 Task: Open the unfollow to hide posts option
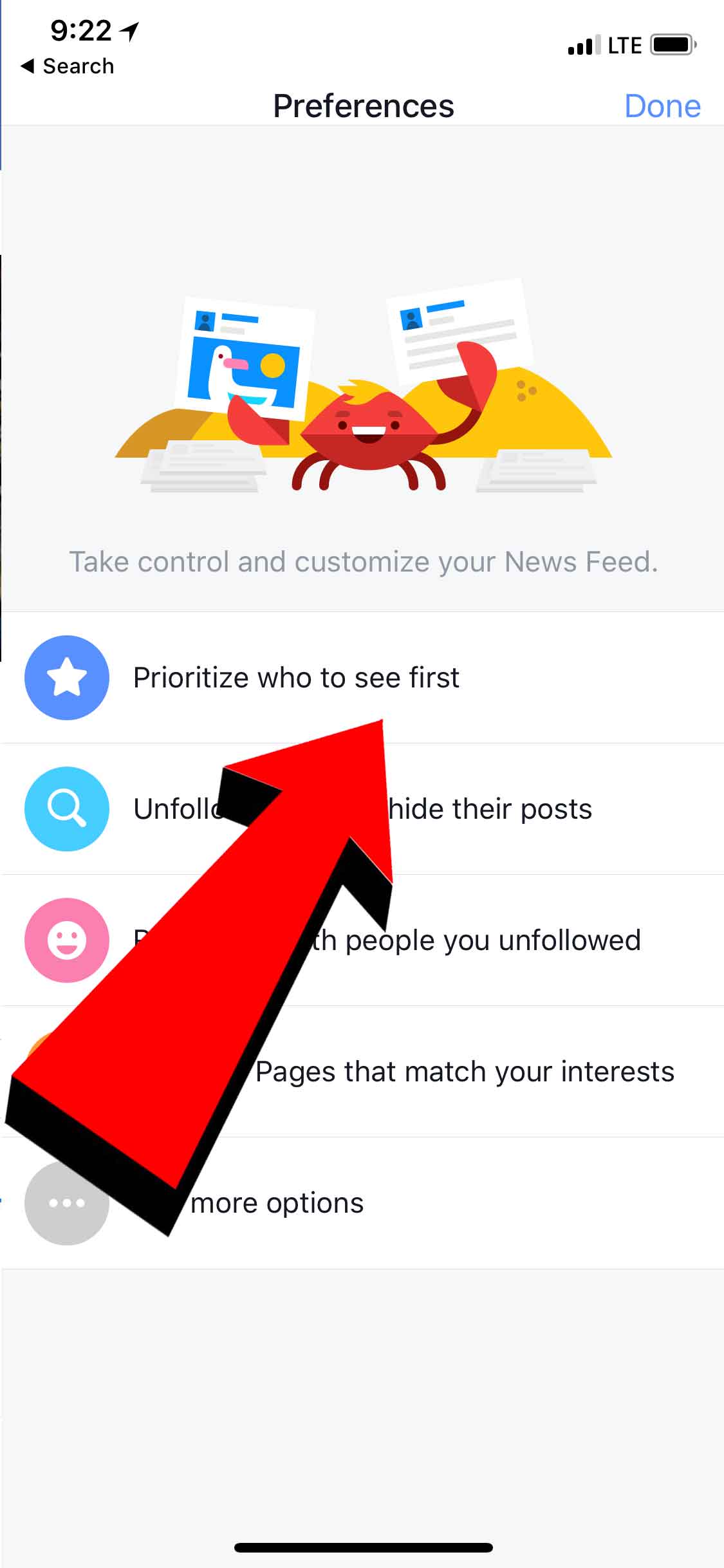click(489, 809)
